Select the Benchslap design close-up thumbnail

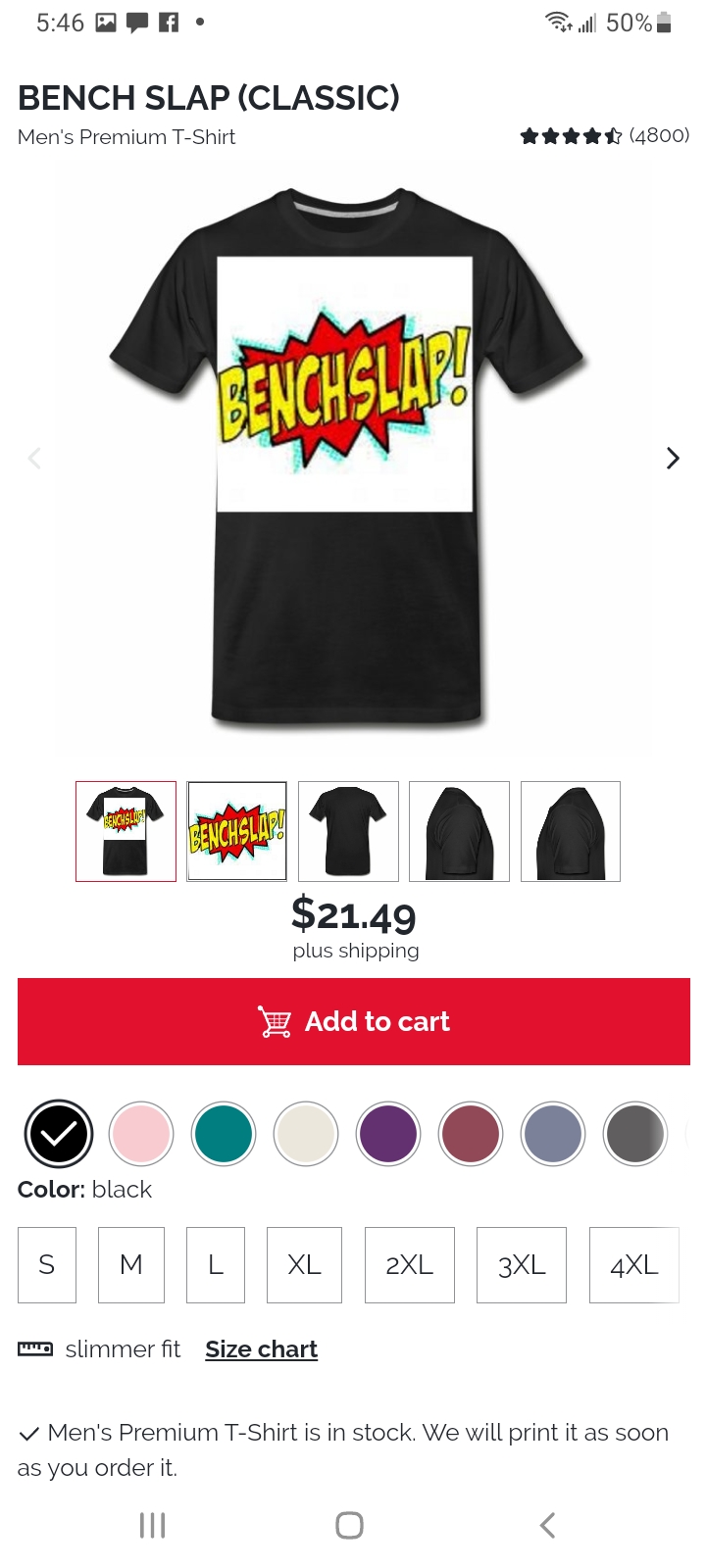pos(237,831)
